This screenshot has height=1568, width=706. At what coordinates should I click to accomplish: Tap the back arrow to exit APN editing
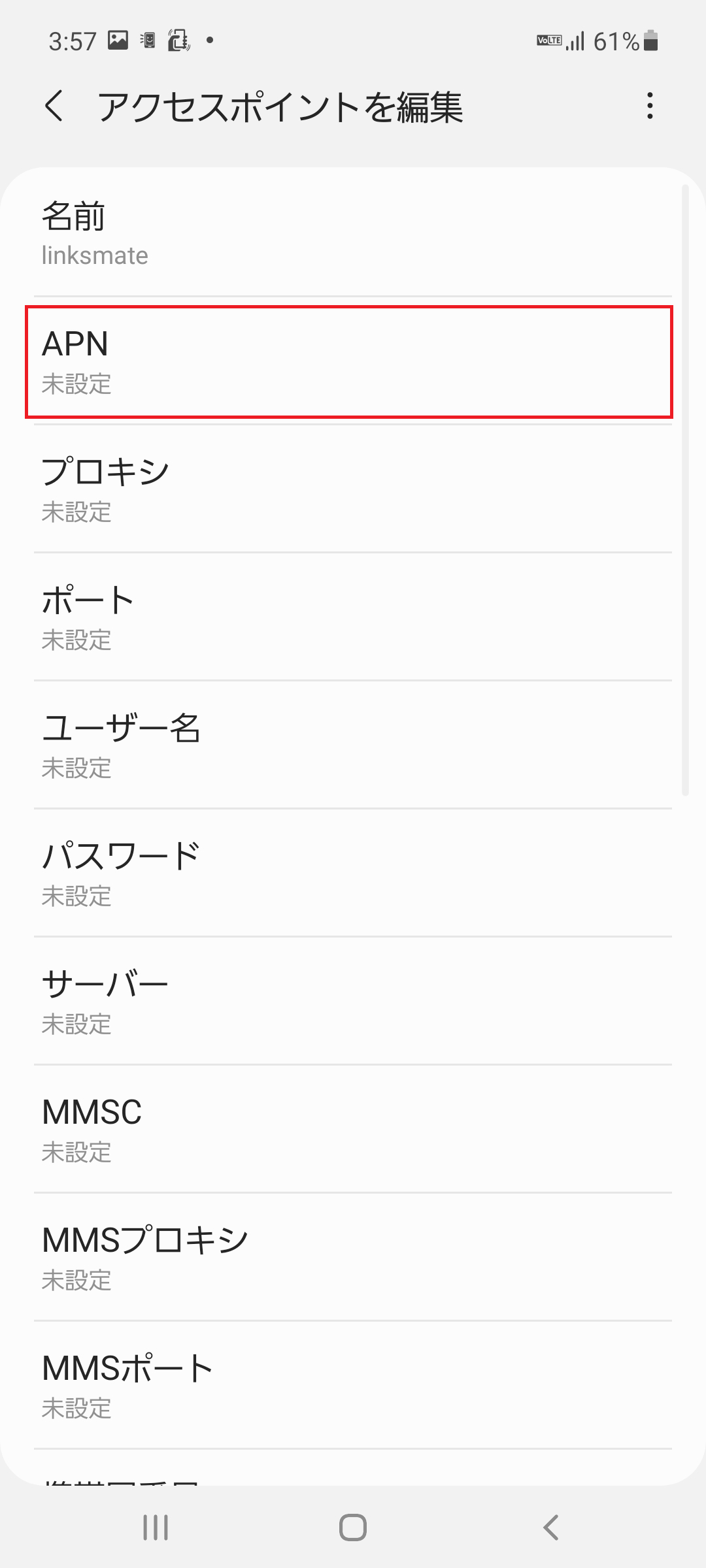coord(56,108)
